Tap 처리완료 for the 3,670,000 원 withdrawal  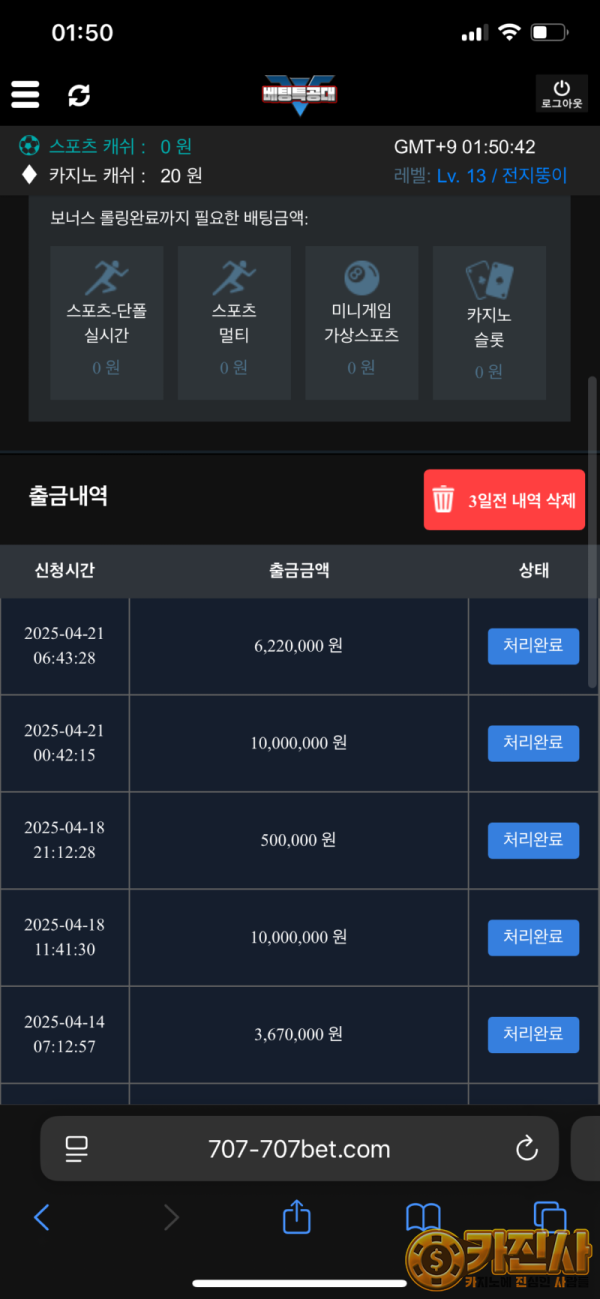coord(533,1034)
